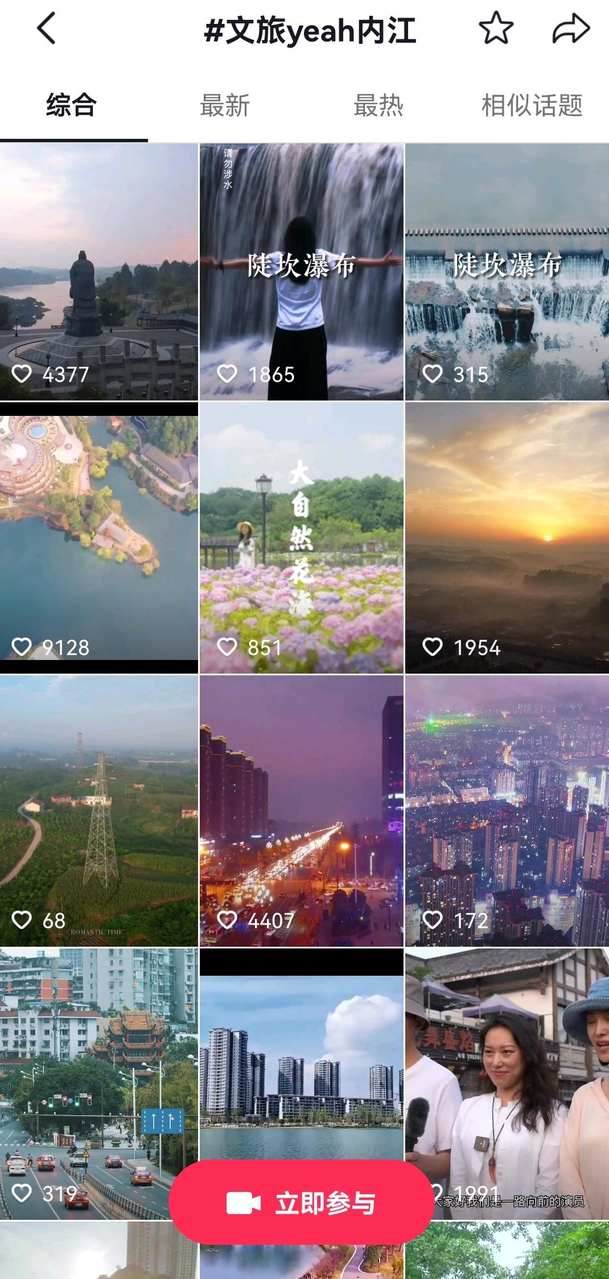Share the #文旅yeah内江 topic
Viewport: 609px width, 1279px height.
pyautogui.click(x=570, y=29)
